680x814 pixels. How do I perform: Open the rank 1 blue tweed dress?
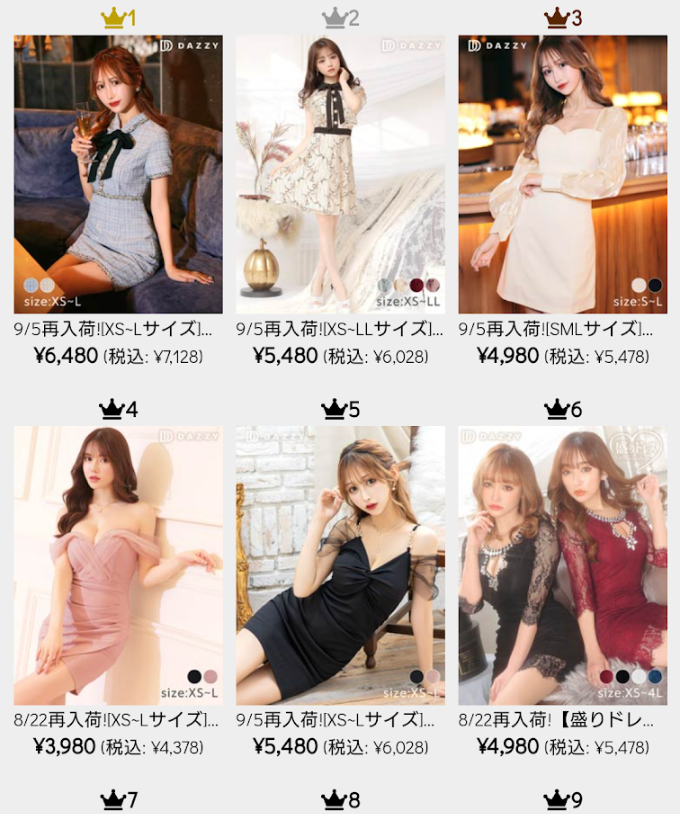point(118,175)
